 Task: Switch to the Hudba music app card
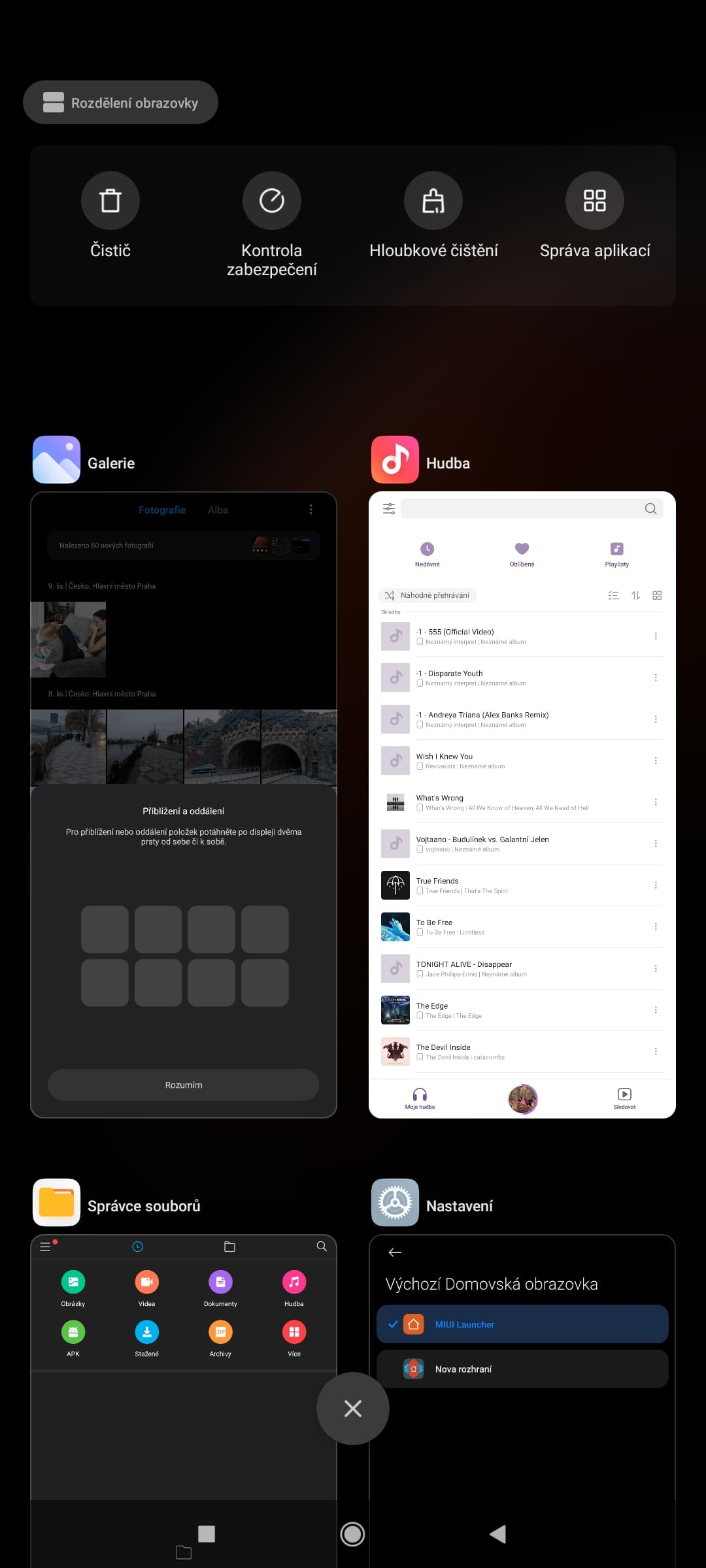tap(522, 804)
